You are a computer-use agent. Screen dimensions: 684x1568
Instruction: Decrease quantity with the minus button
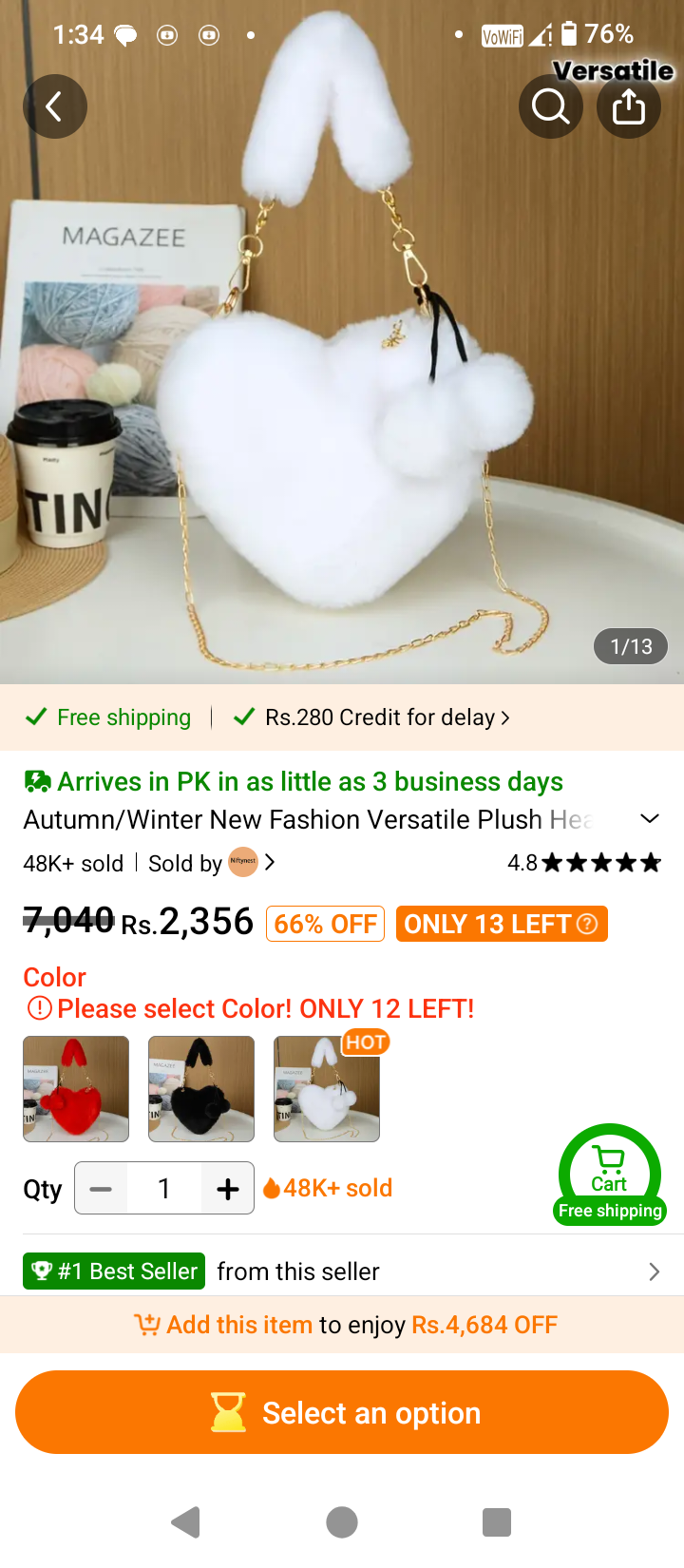101,1189
